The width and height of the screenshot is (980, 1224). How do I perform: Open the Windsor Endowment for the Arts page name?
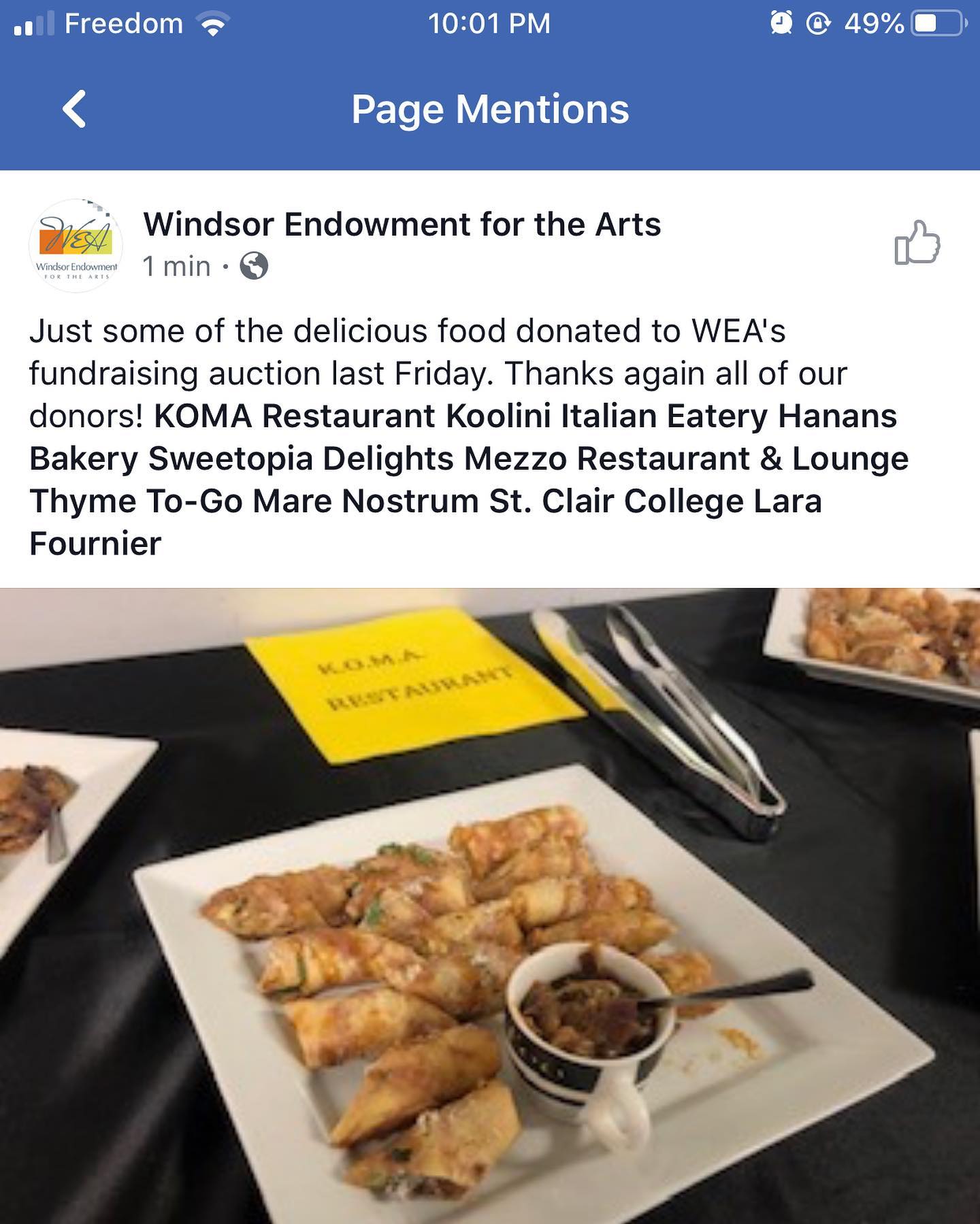tap(402, 225)
